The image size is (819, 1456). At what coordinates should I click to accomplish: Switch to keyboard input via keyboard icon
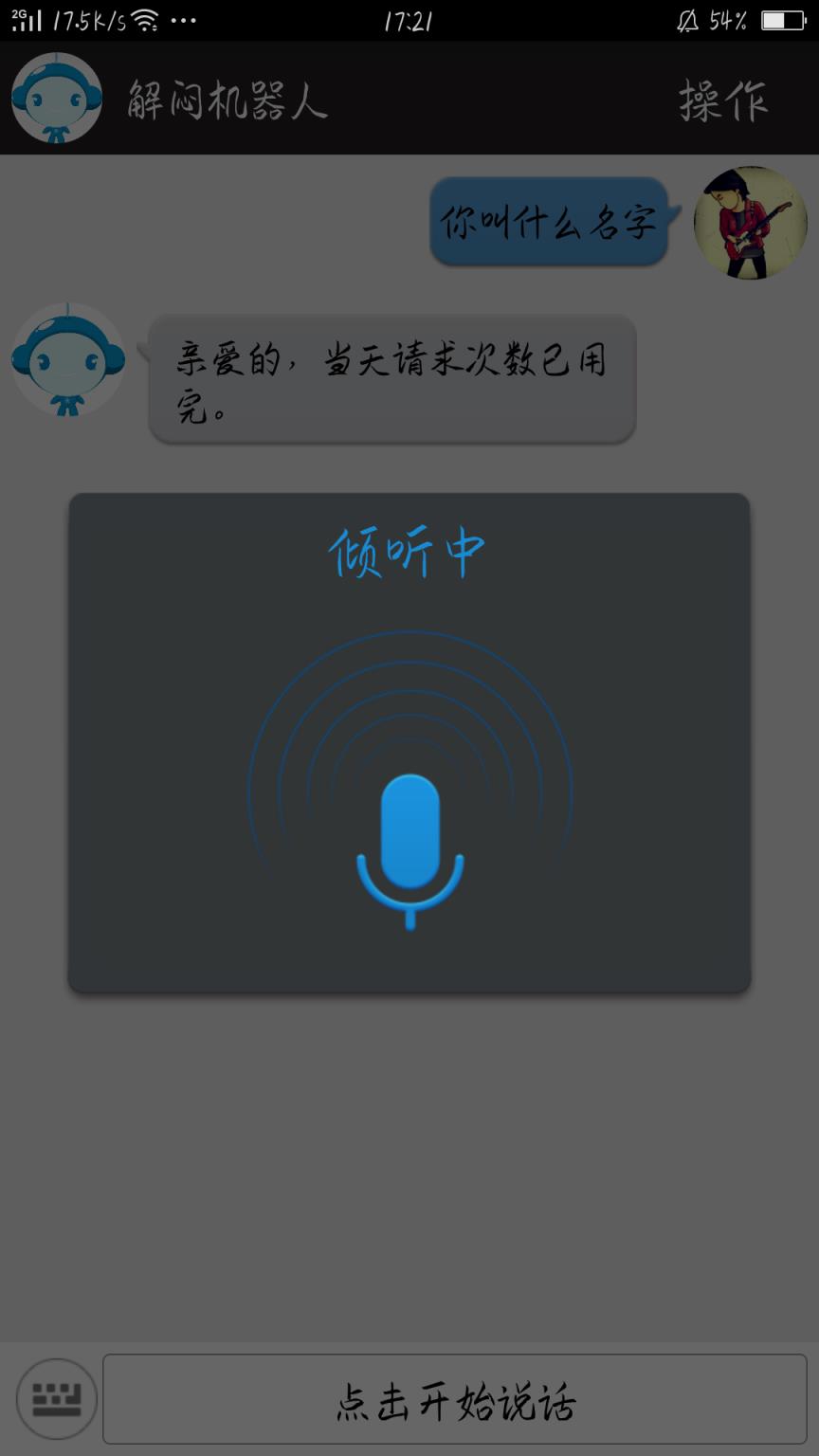54,1398
